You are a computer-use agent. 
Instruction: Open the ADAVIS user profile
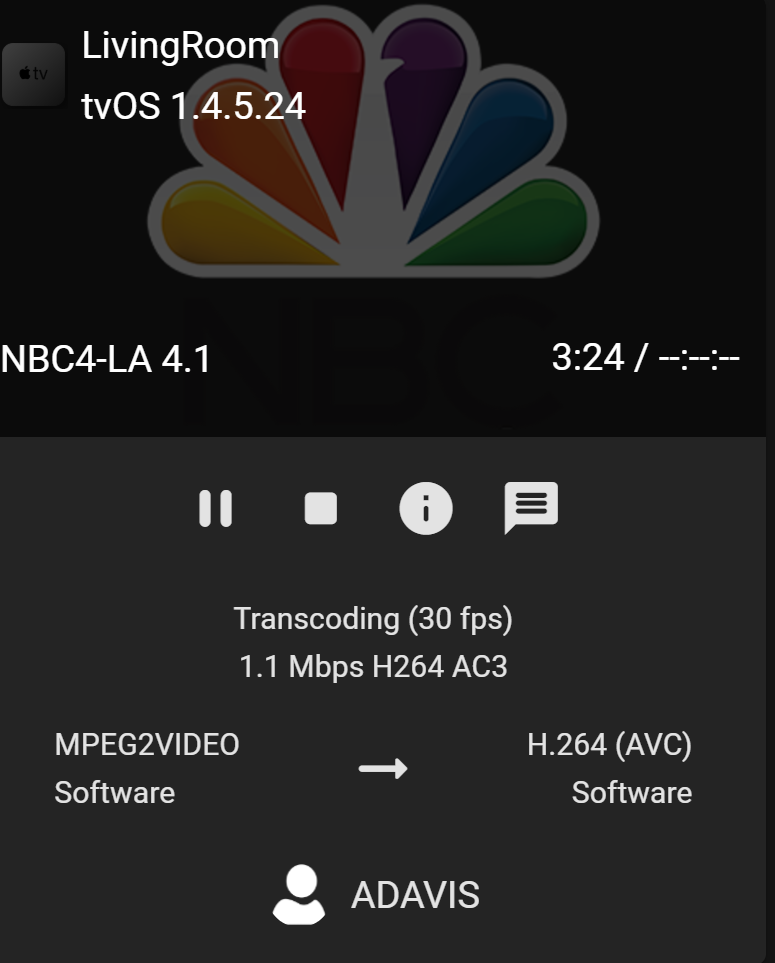point(414,895)
